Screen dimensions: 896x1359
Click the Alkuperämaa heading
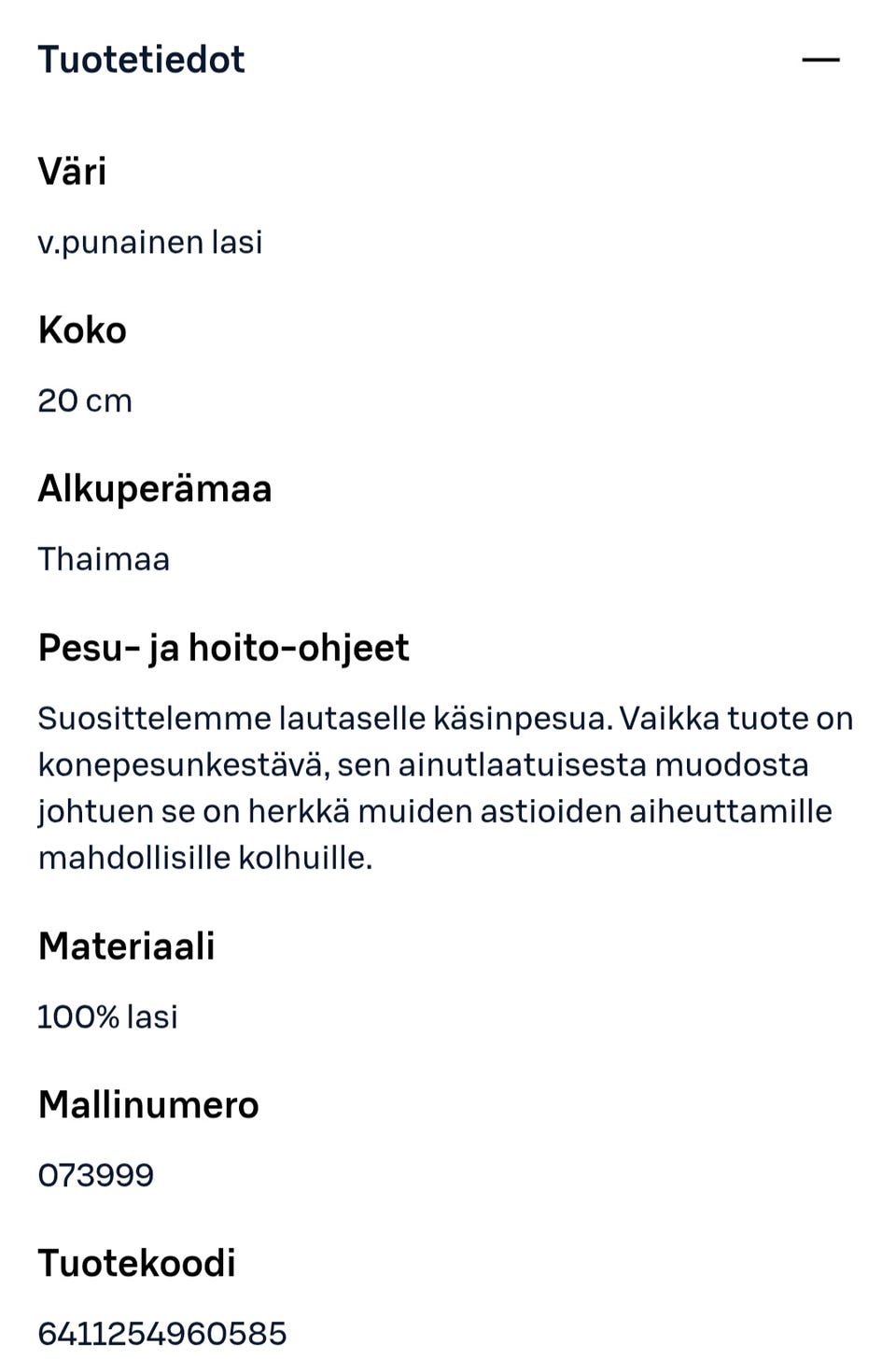click(154, 488)
